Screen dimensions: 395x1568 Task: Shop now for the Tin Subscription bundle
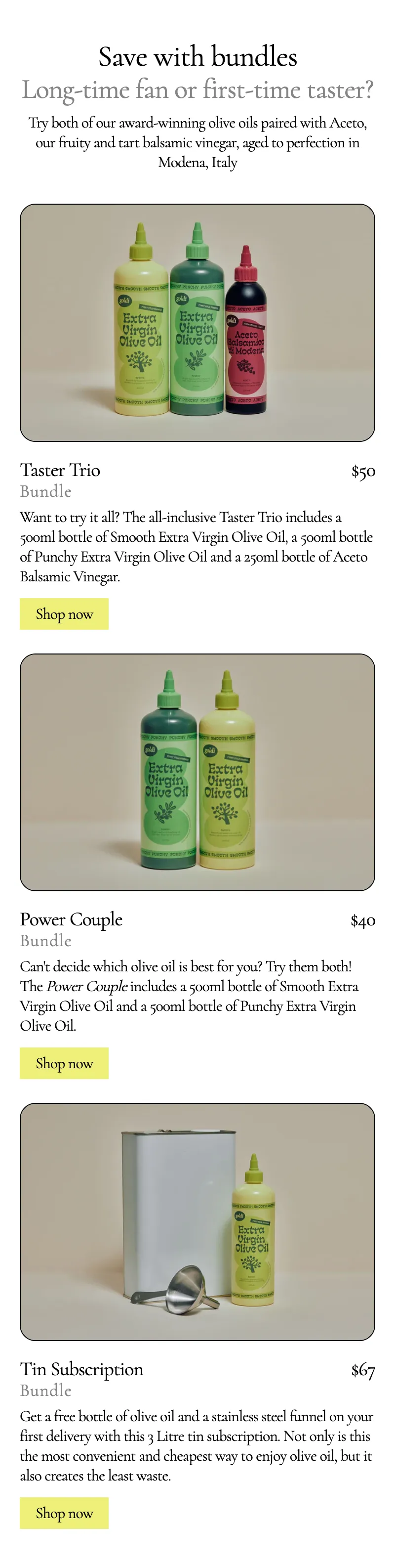64,1513
